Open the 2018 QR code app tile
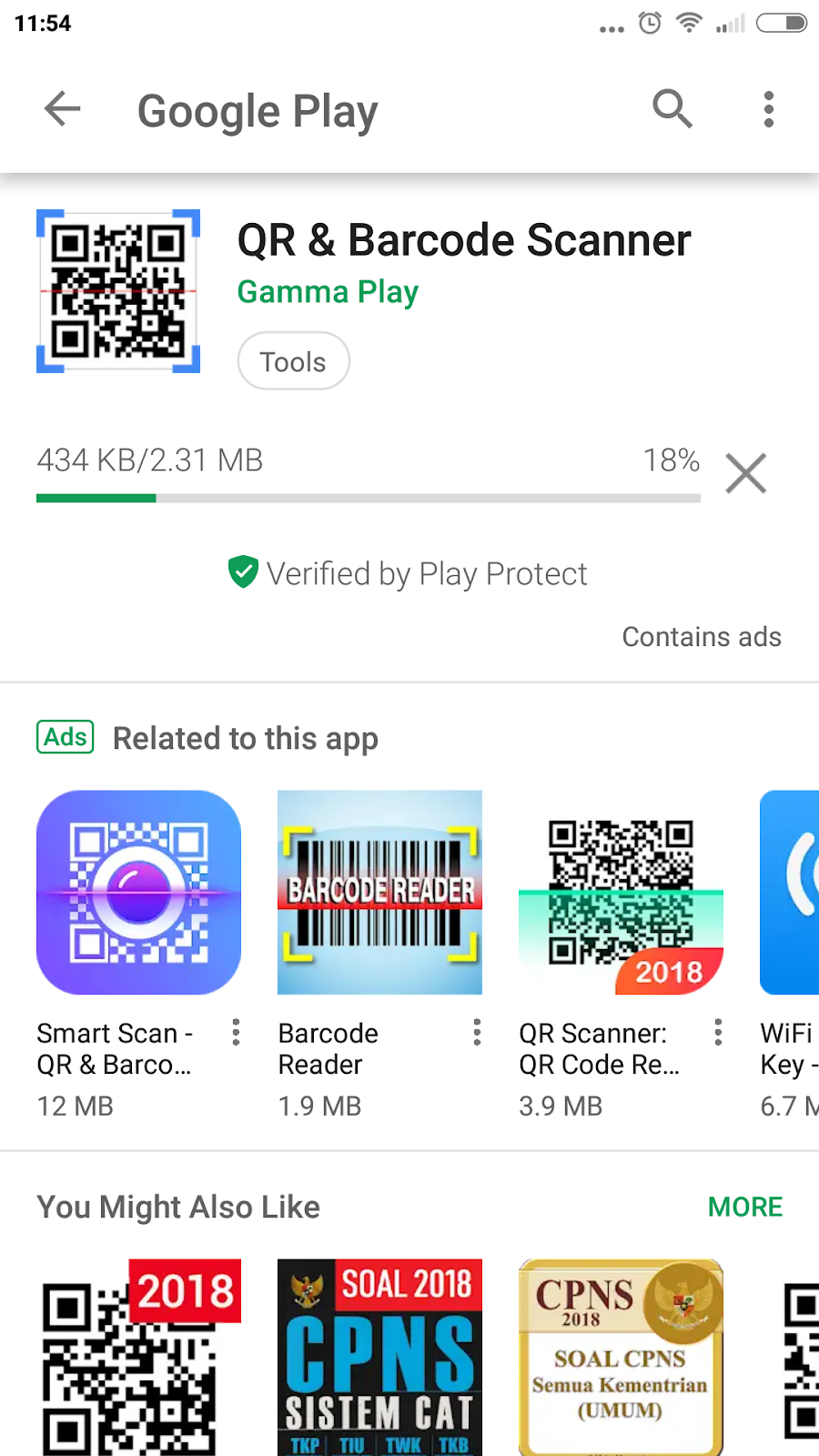Viewport: 819px width, 1456px height. pyautogui.click(x=138, y=1356)
